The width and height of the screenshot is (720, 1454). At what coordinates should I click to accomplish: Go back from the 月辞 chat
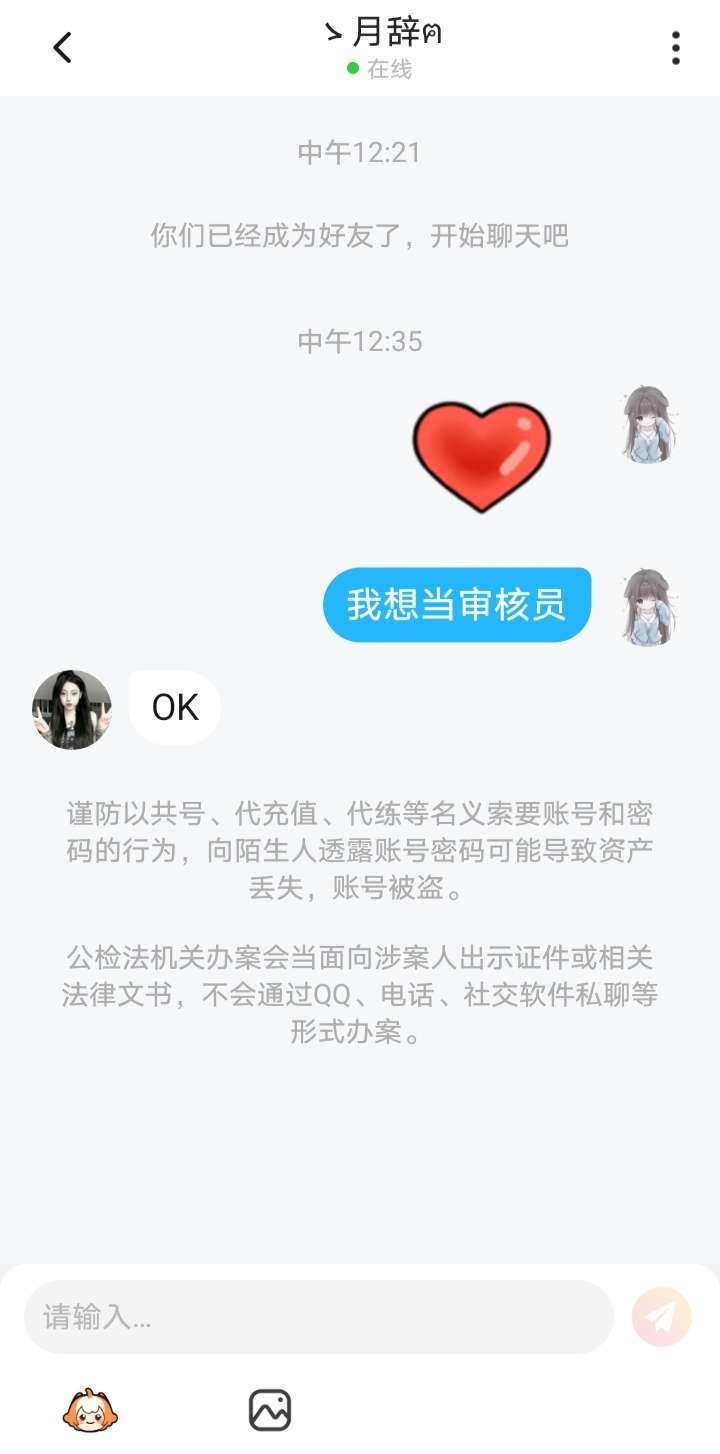62,47
